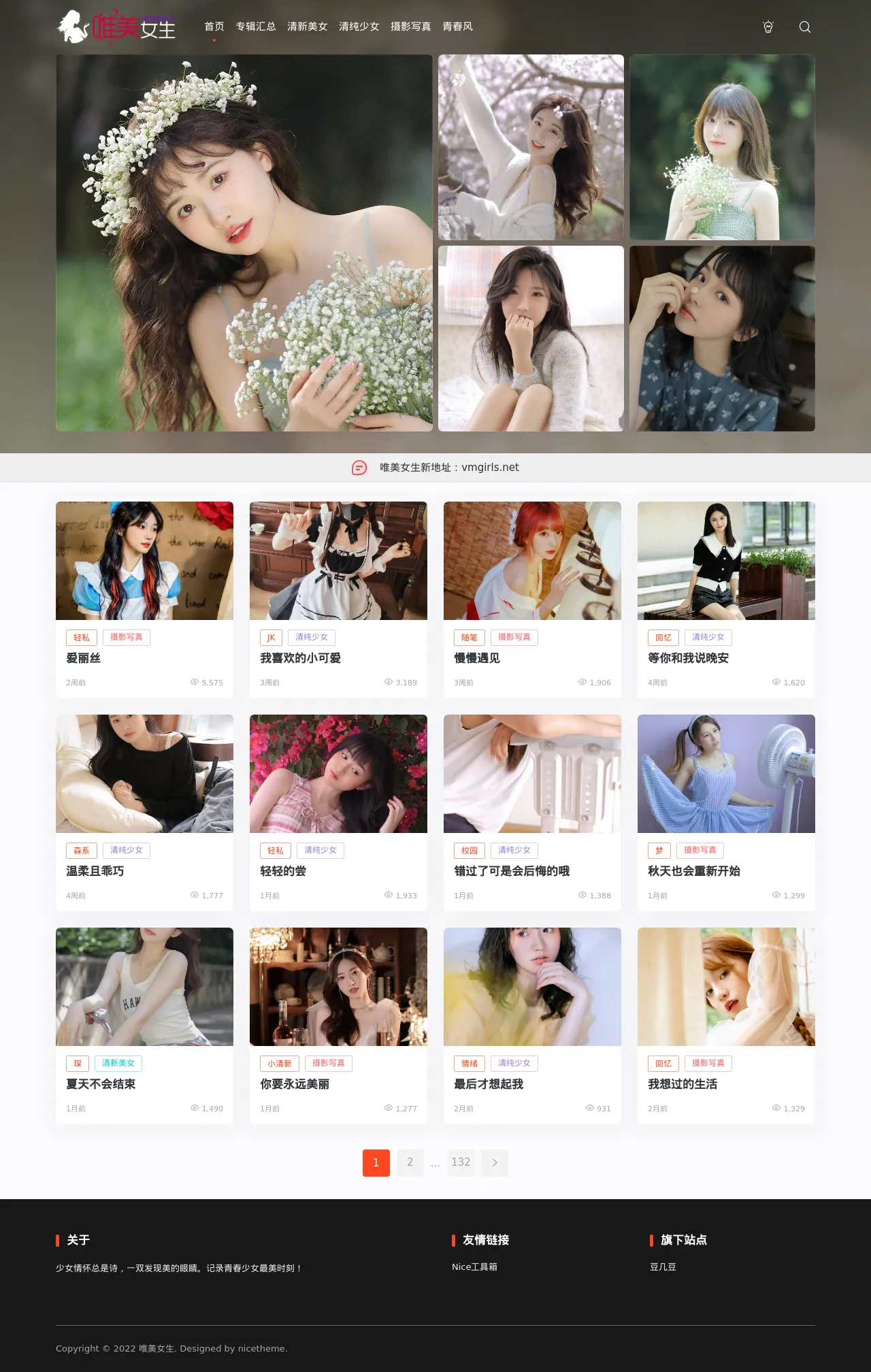Tap the next page arrow

495,1162
